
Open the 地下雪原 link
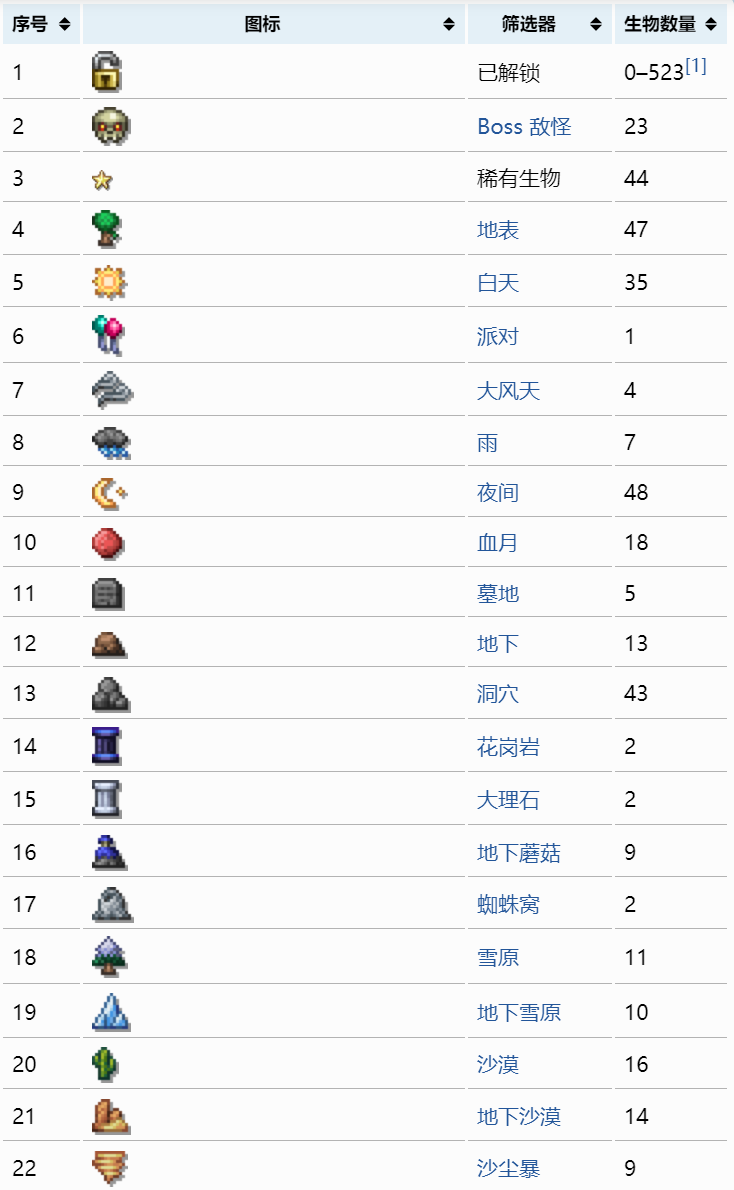pos(518,1012)
